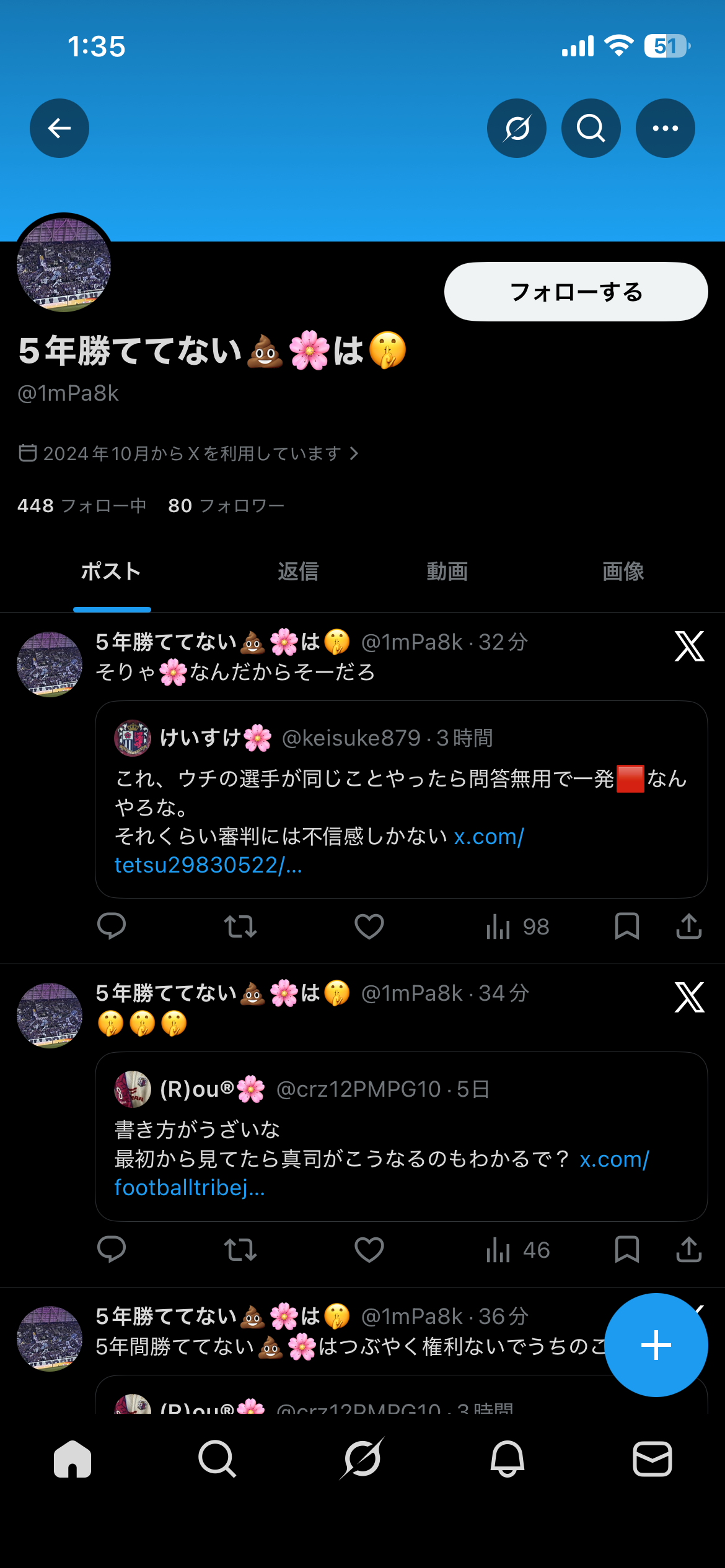Search this profile's posts
The width and height of the screenshot is (725, 1568).
(x=591, y=128)
